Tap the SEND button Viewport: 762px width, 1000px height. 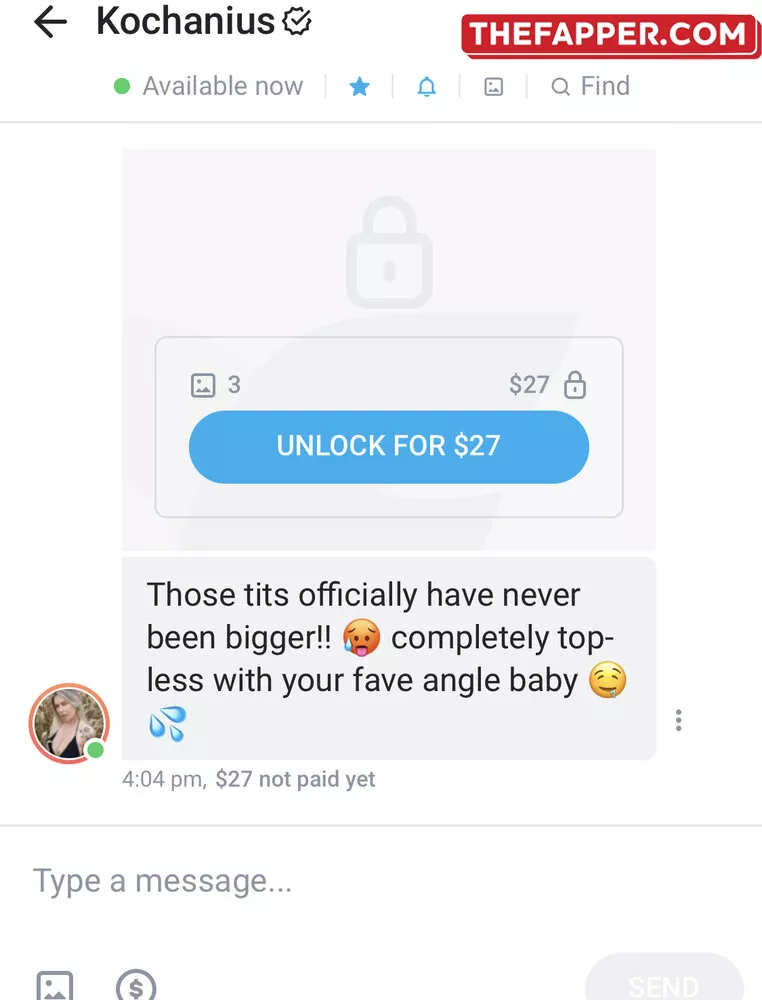(663, 984)
